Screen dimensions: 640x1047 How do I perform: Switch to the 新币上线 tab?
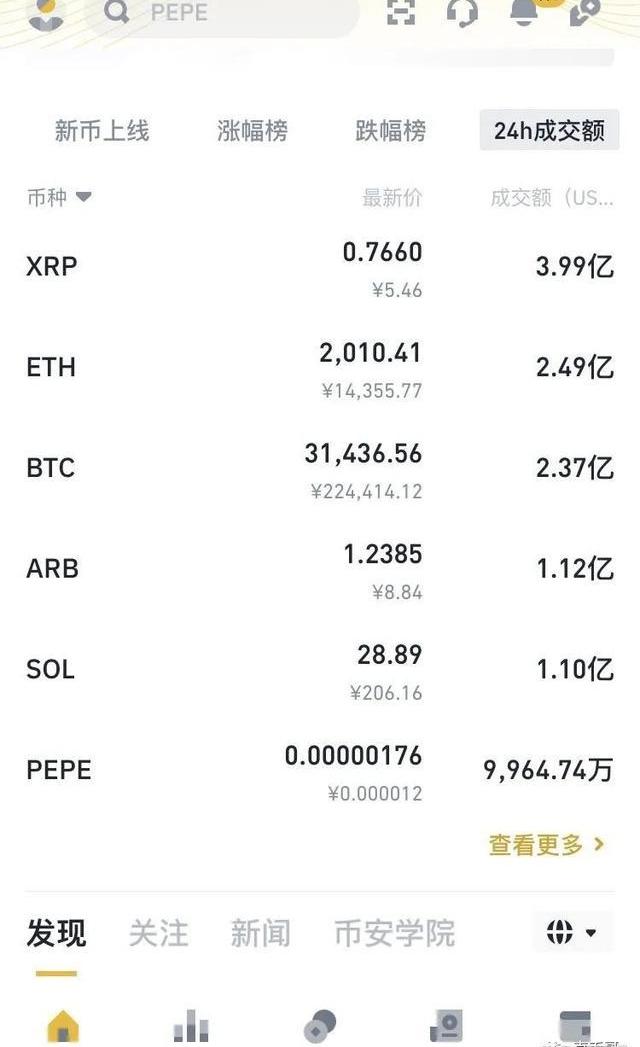click(102, 131)
